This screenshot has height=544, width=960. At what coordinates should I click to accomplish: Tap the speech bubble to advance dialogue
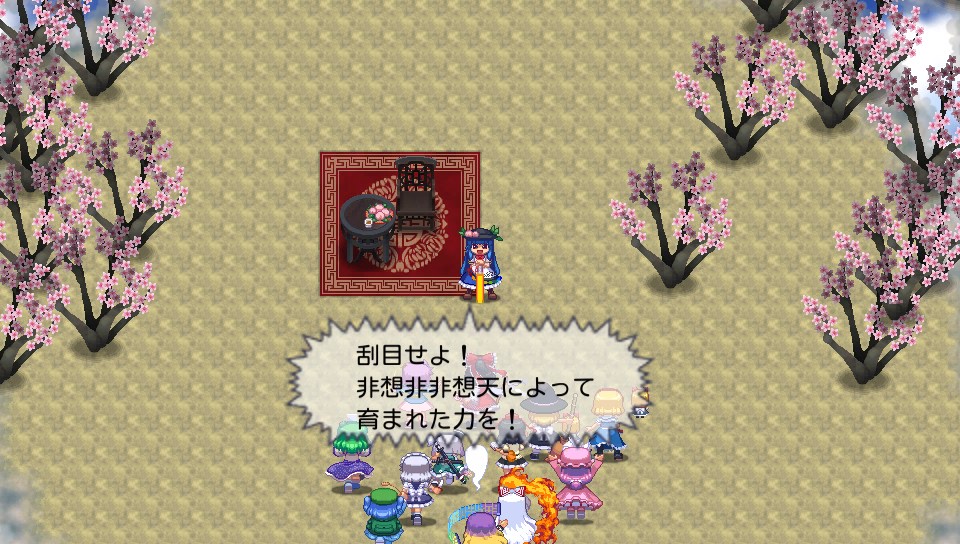470,385
